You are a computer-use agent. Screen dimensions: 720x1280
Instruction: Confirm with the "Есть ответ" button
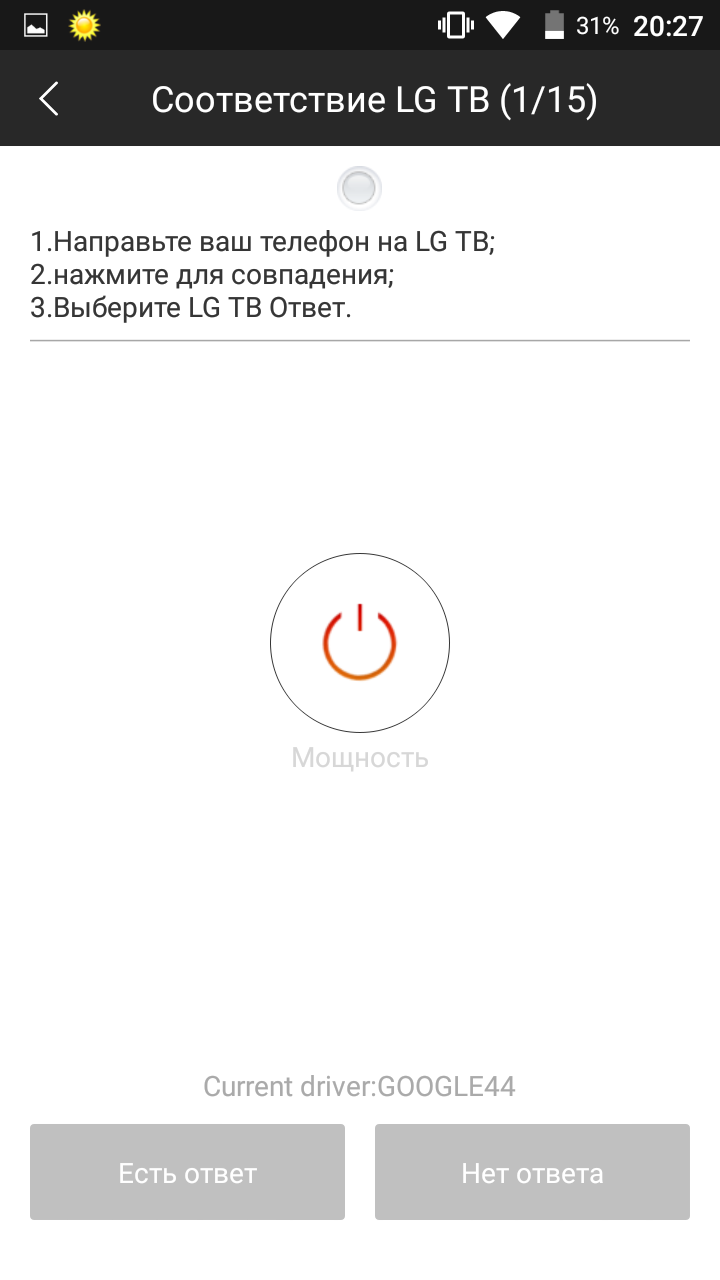click(187, 1172)
